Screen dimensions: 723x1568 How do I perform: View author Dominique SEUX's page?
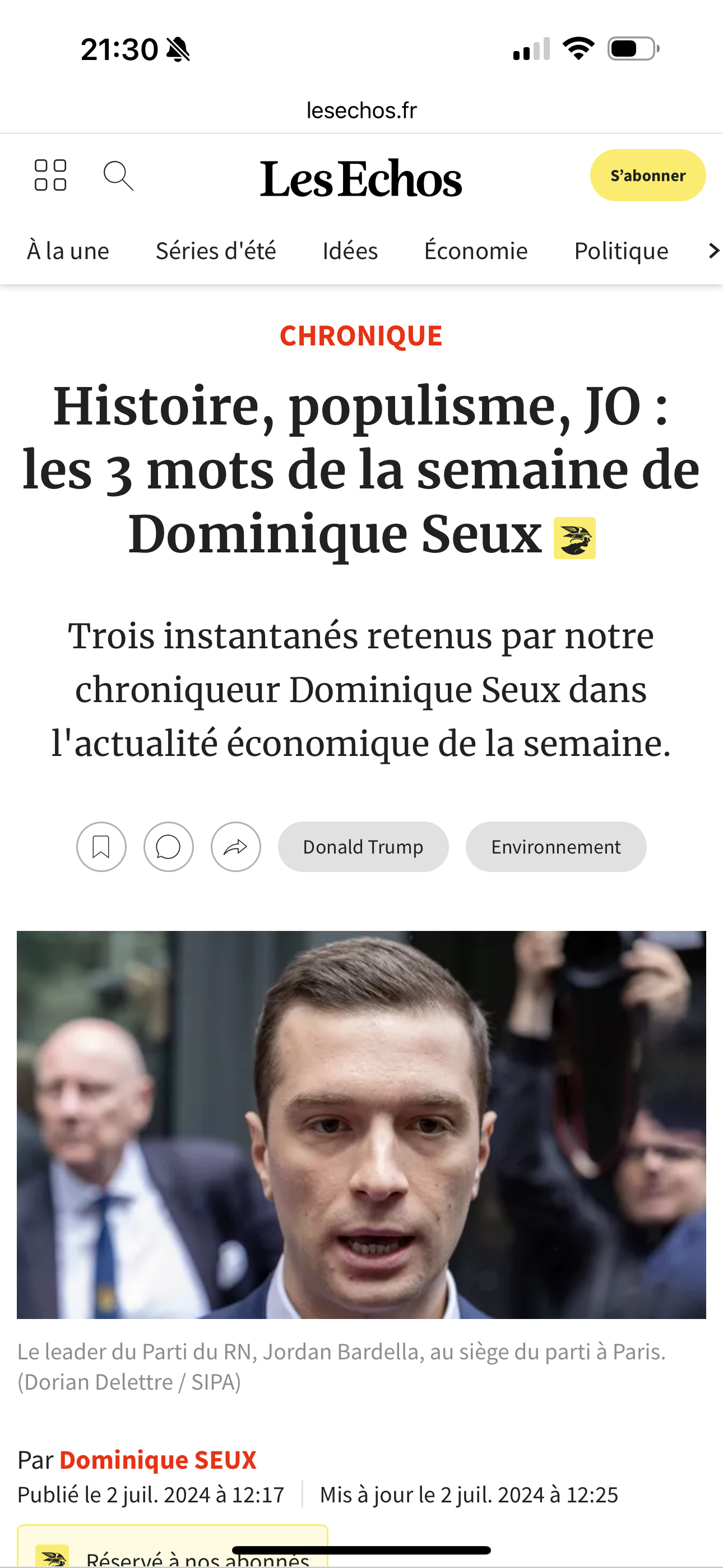[x=157, y=1460]
